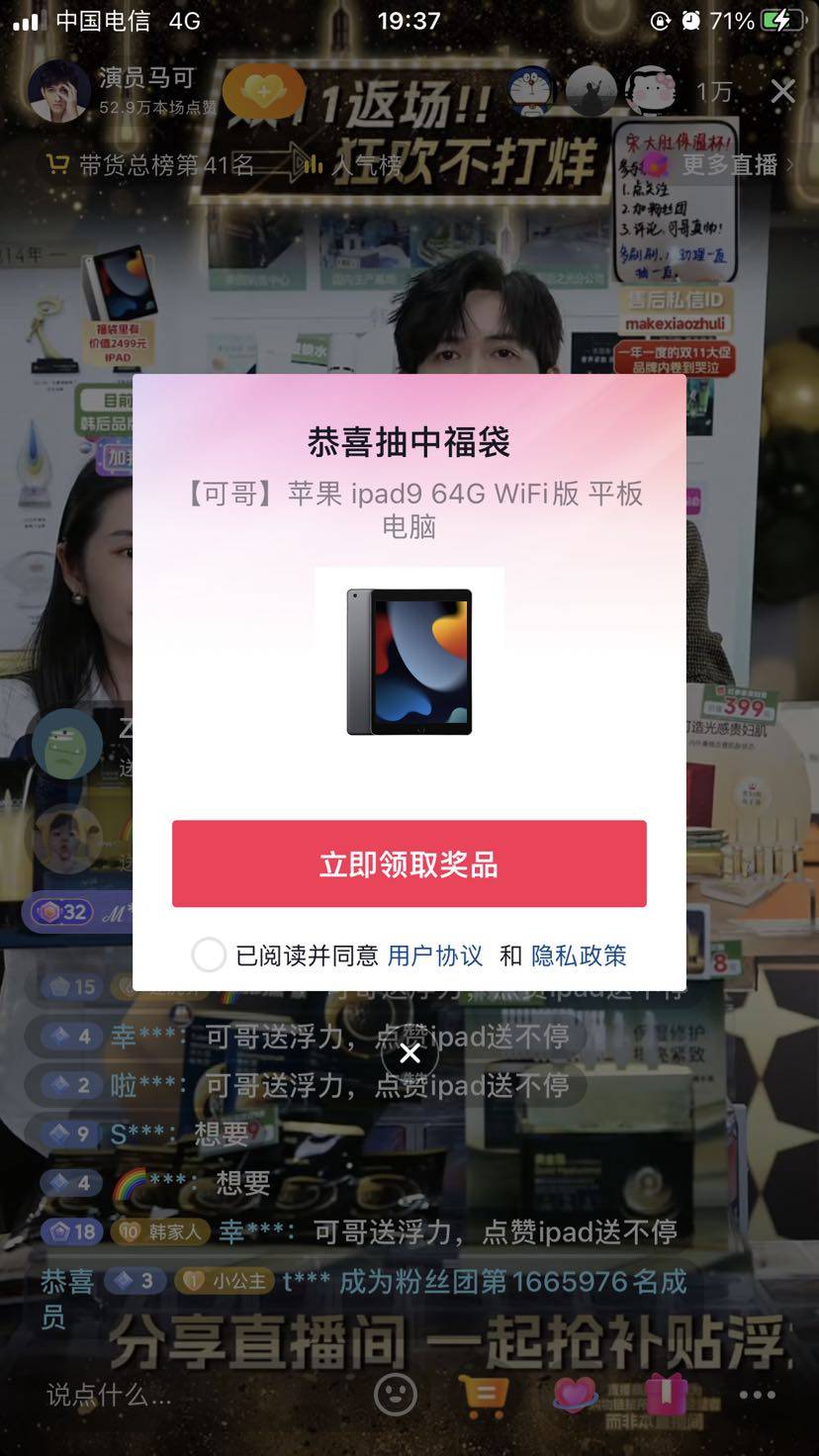The width and height of the screenshot is (819, 1456).
Task: Open streamer 演员马可's profile avatar
Action: pyautogui.click(x=59, y=91)
